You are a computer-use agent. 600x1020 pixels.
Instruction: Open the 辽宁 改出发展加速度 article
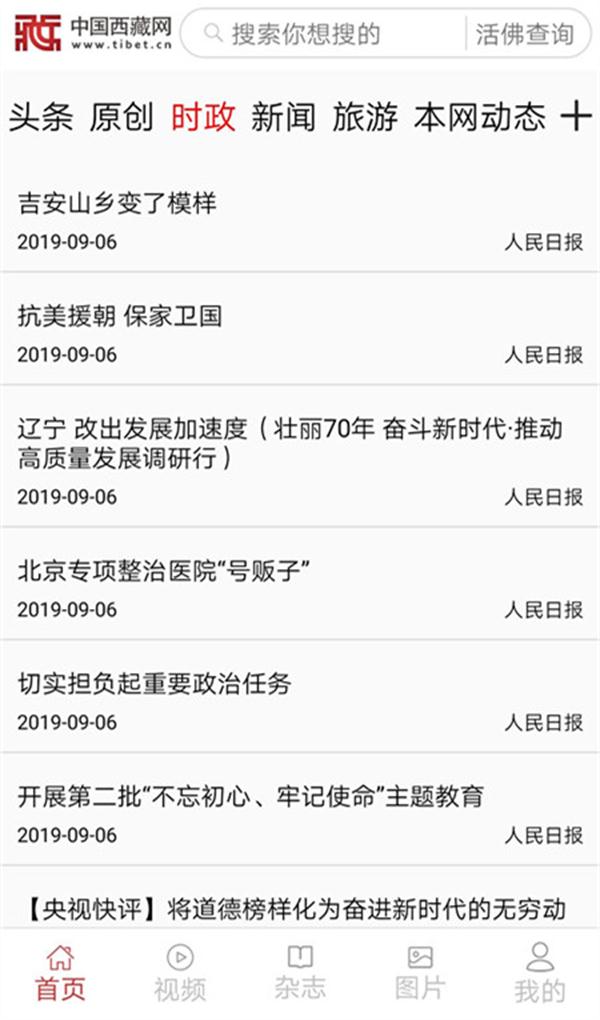click(290, 443)
